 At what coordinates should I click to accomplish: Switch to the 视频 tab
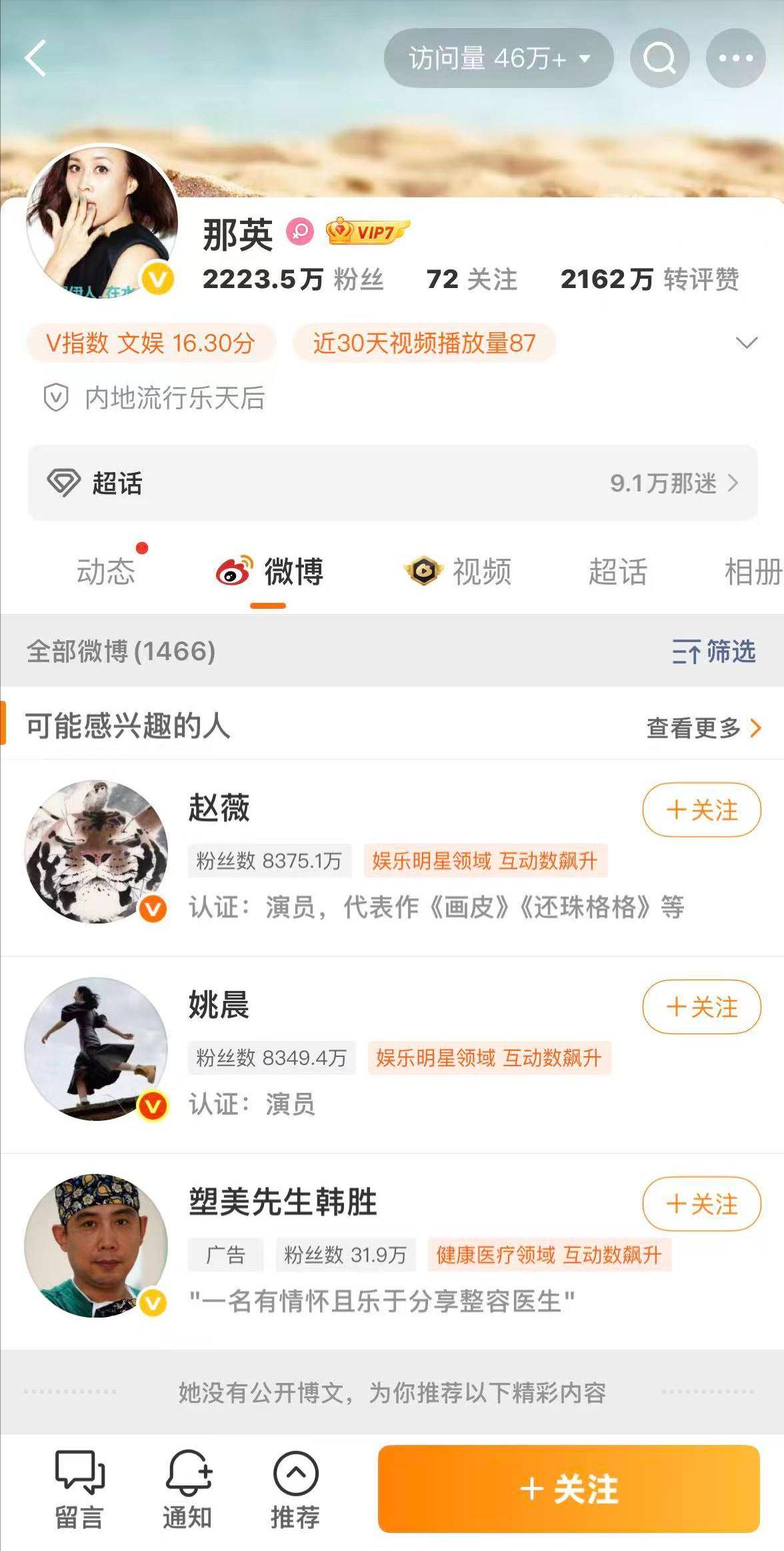click(x=459, y=571)
